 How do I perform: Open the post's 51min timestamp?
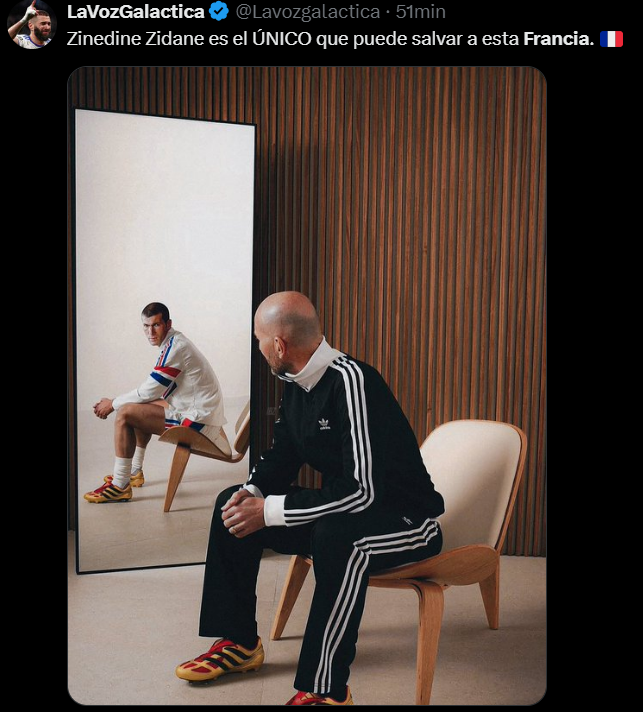point(421,12)
